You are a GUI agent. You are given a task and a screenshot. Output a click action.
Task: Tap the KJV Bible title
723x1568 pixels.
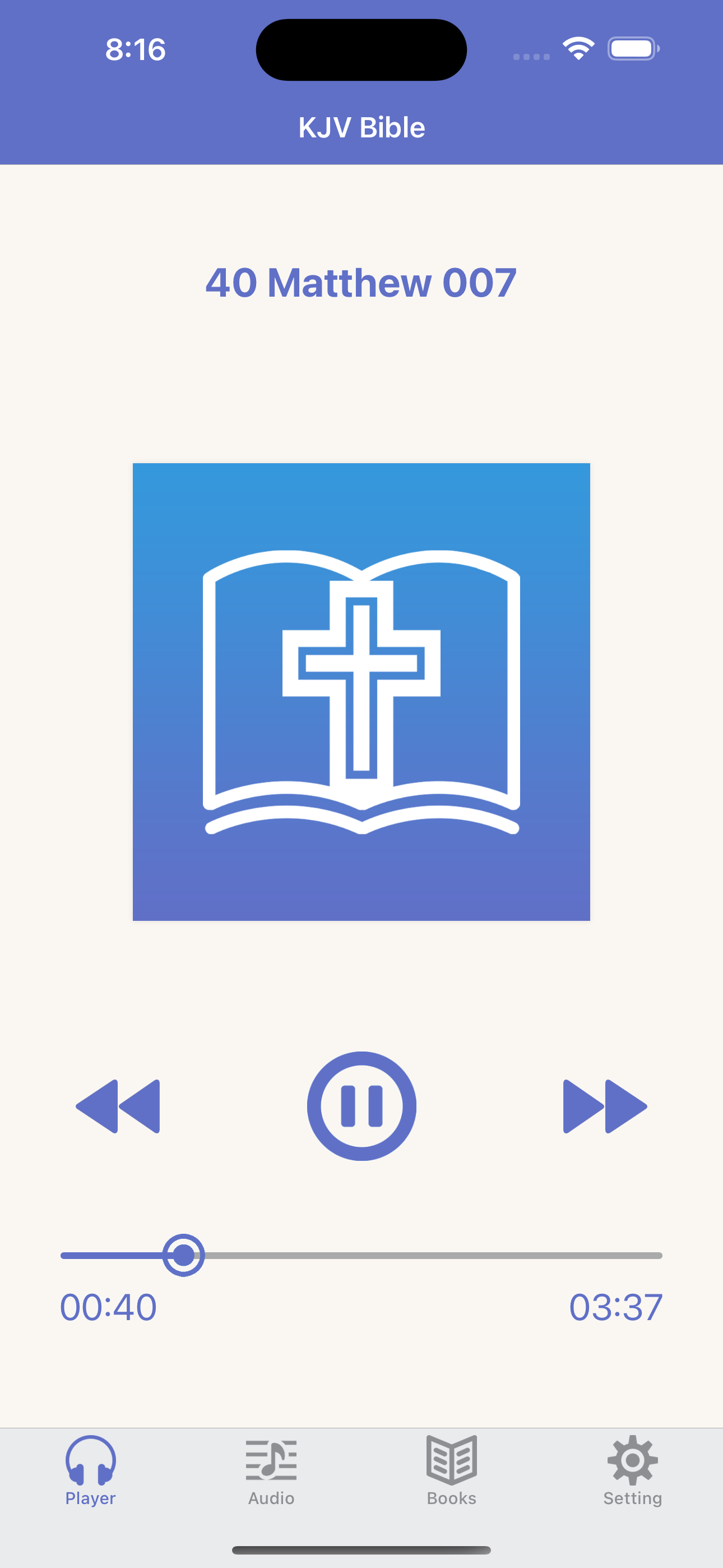pos(361,127)
